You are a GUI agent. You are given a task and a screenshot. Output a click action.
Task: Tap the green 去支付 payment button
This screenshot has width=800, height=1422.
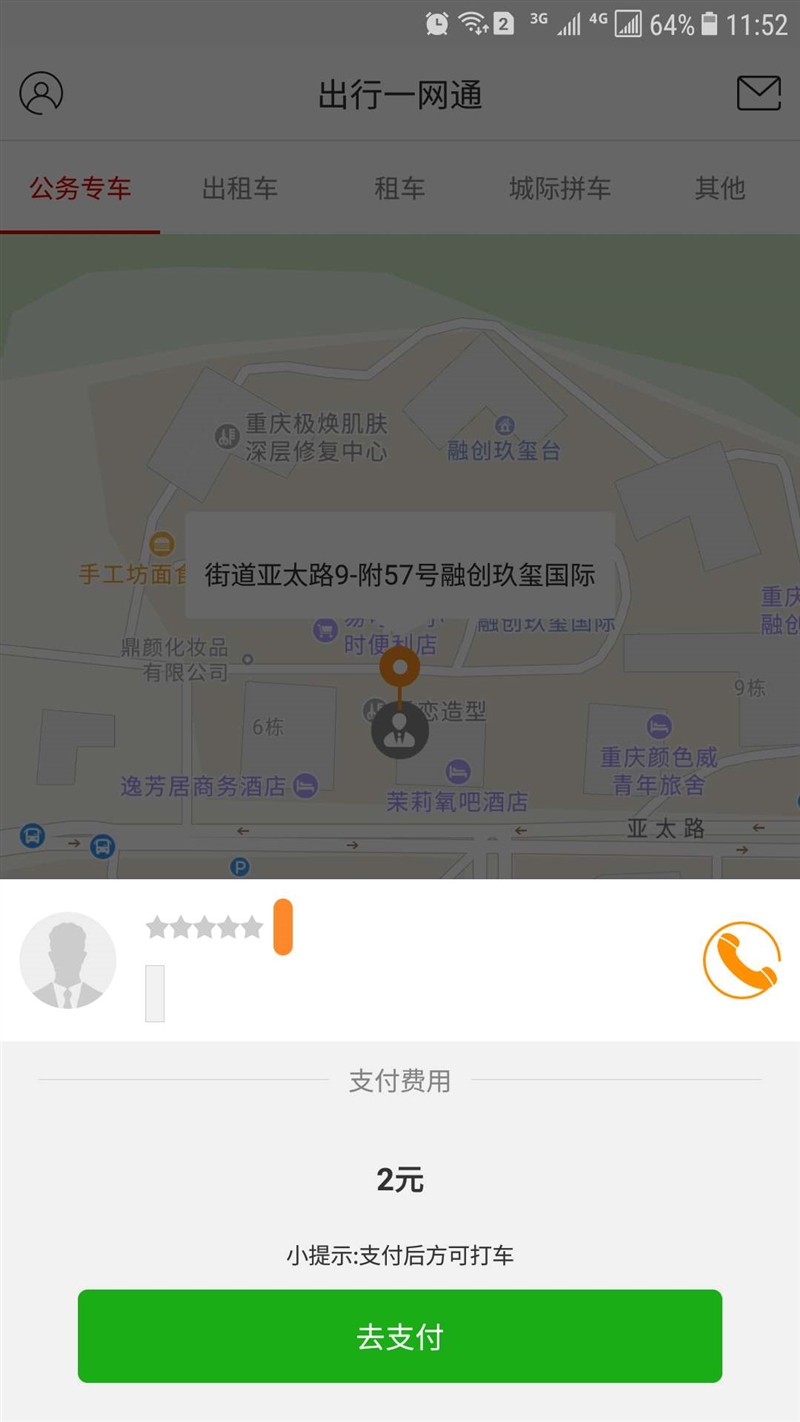click(x=400, y=1336)
